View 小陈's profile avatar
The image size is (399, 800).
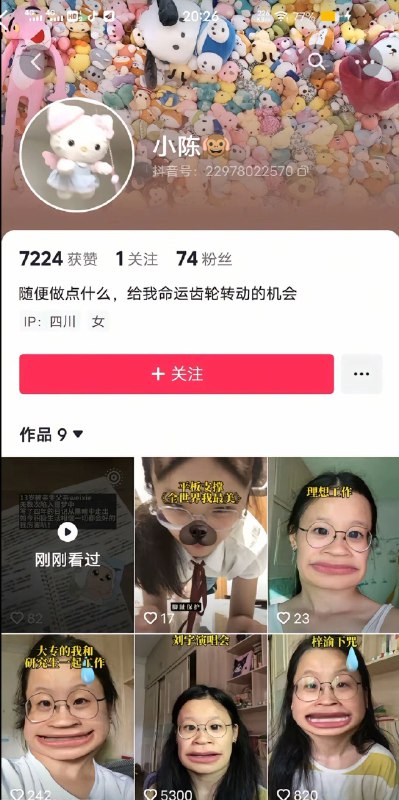point(77,155)
